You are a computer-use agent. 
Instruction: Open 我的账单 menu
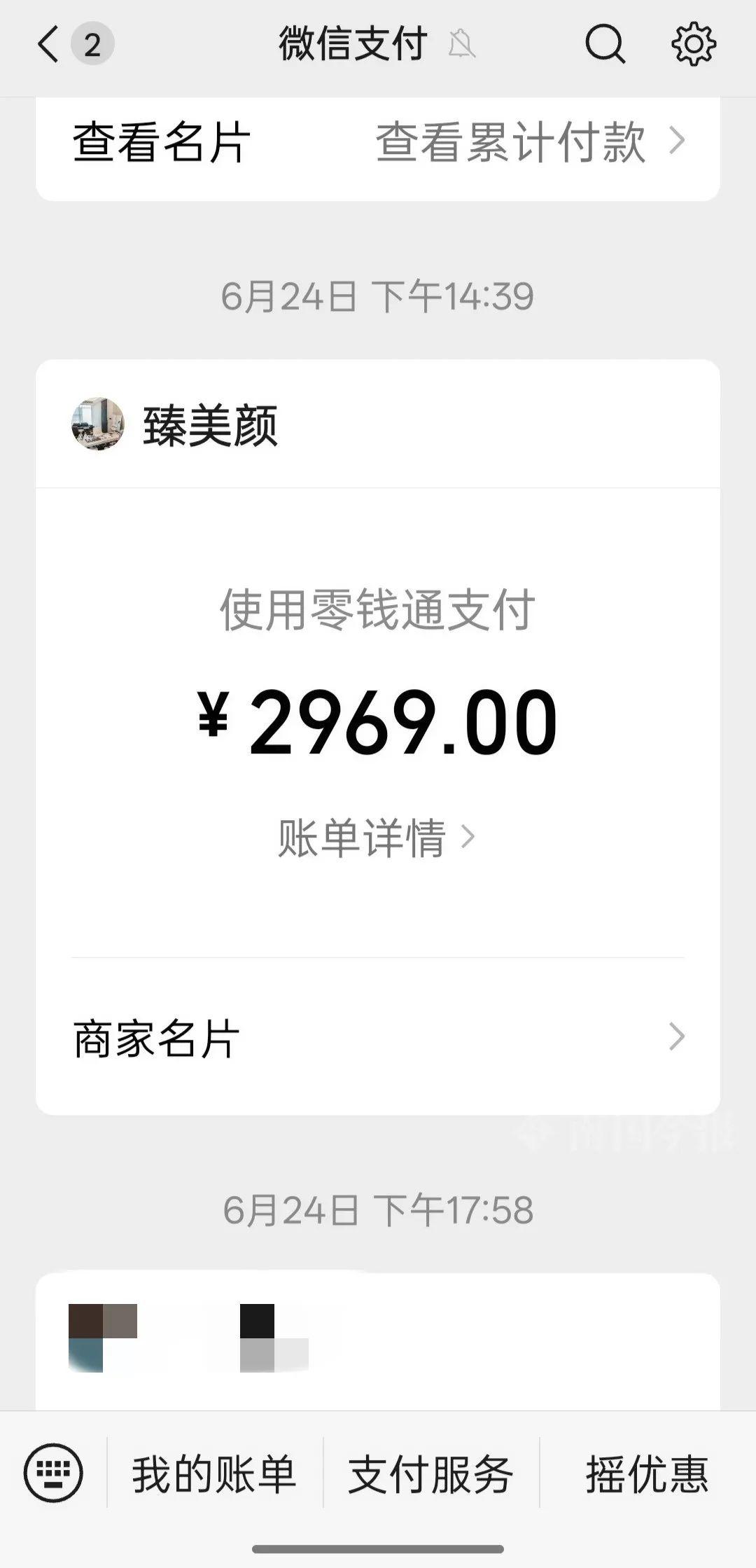214,1473
